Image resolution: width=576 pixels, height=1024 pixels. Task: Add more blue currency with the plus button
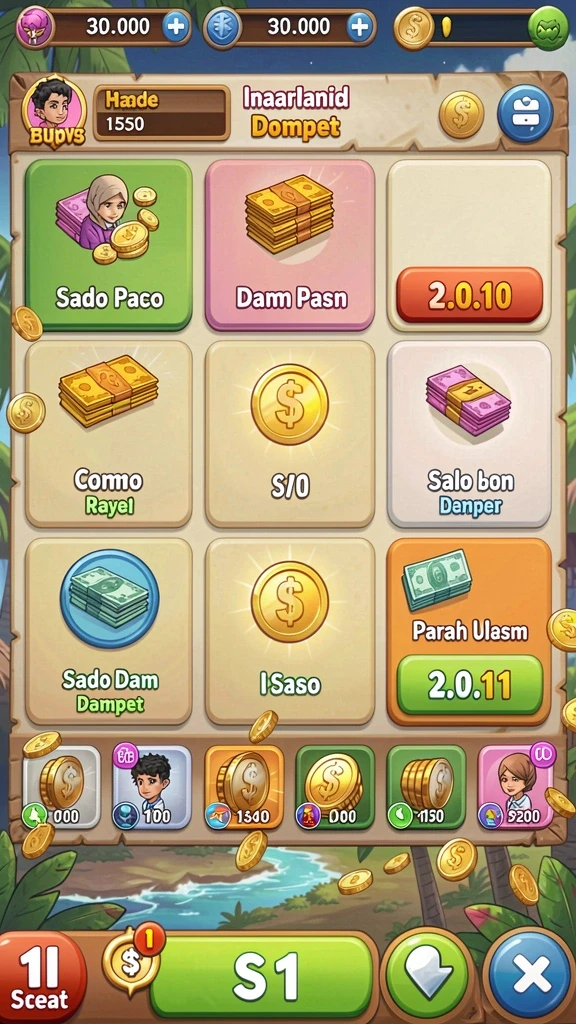pyautogui.click(x=359, y=27)
